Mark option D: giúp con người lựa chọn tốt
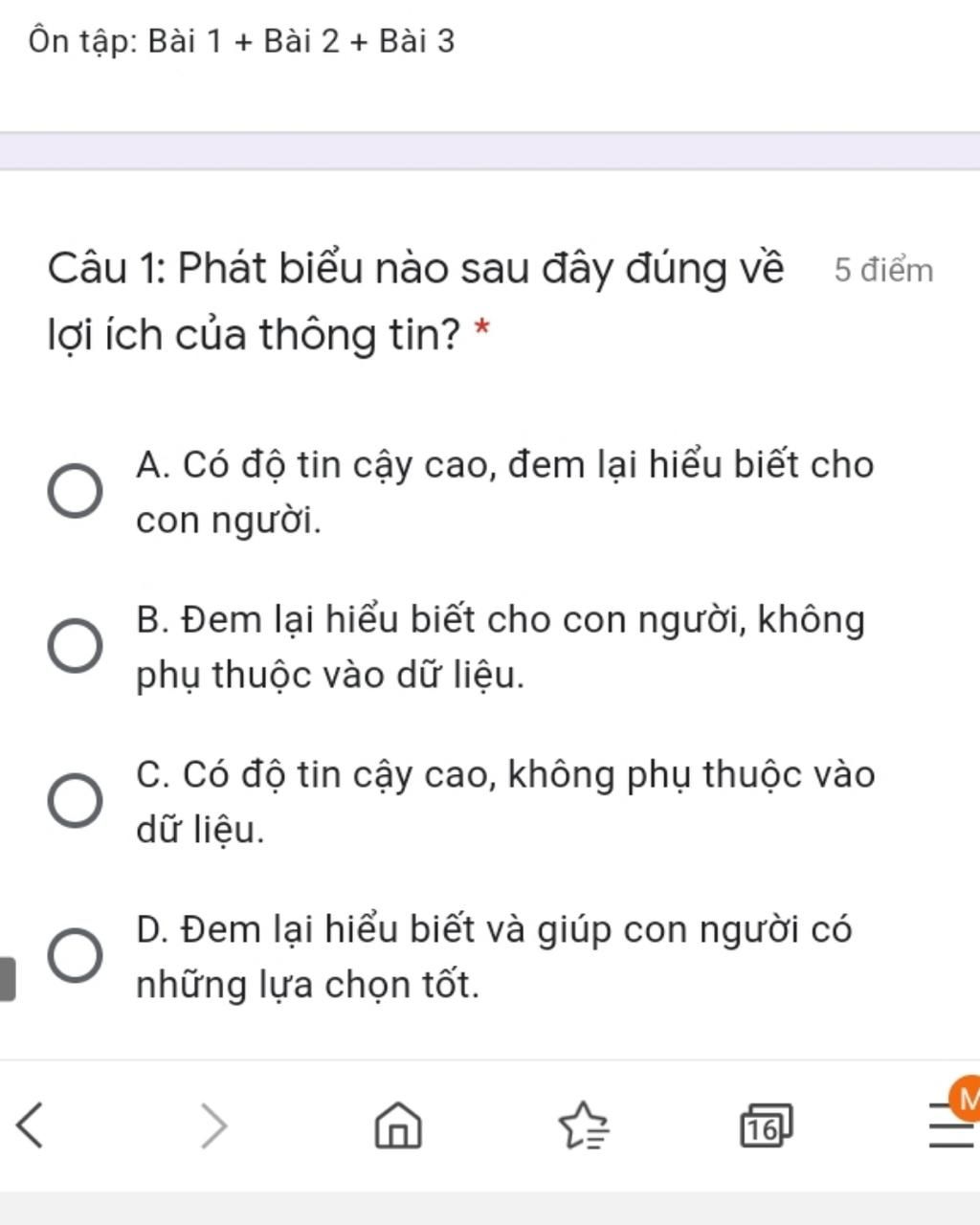980x1225 pixels. (x=76, y=955)
